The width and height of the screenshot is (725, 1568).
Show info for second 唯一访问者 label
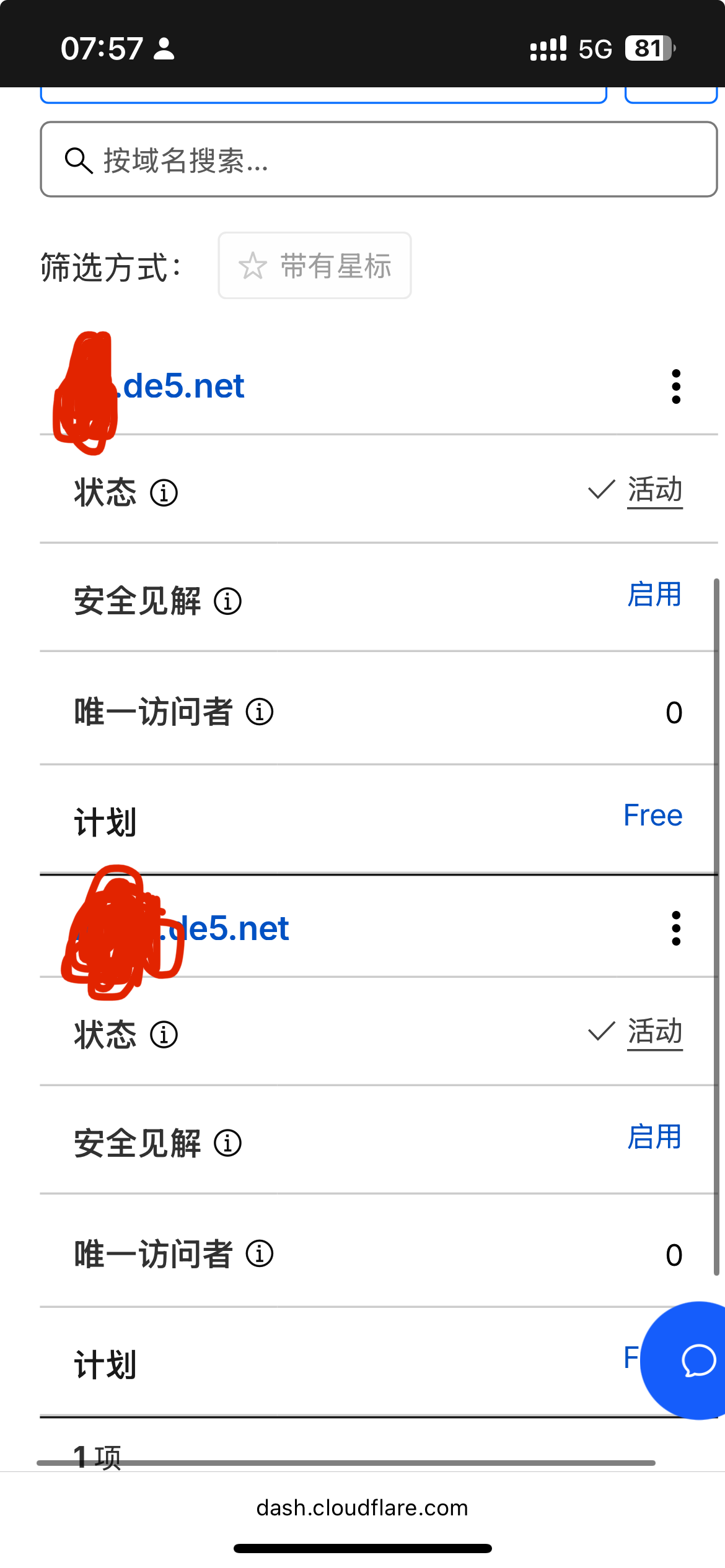[260, 1254]
